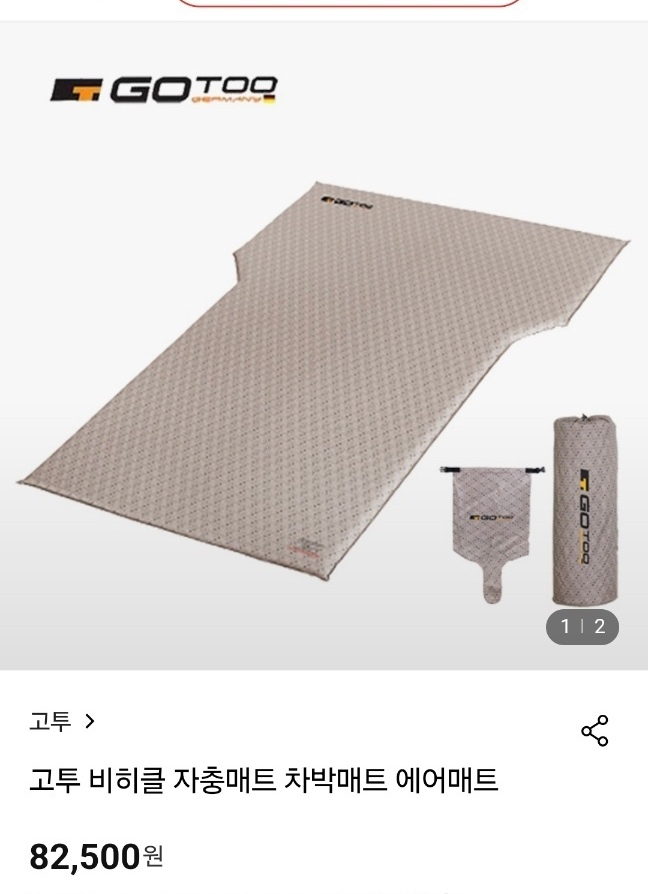
Task: Share this product
Action: 594,731
